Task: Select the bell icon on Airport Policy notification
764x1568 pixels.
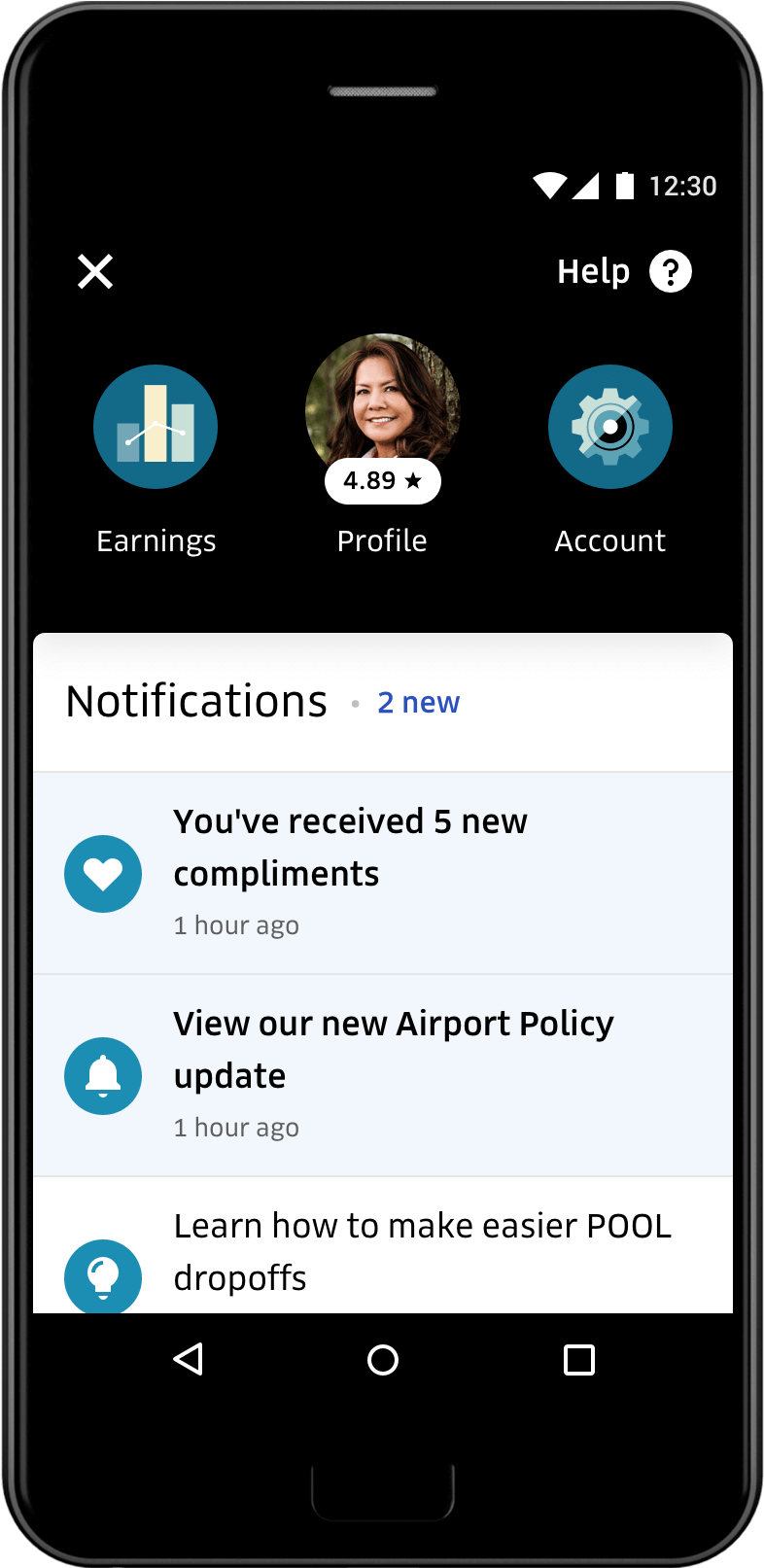Action: click(103, 1075)
